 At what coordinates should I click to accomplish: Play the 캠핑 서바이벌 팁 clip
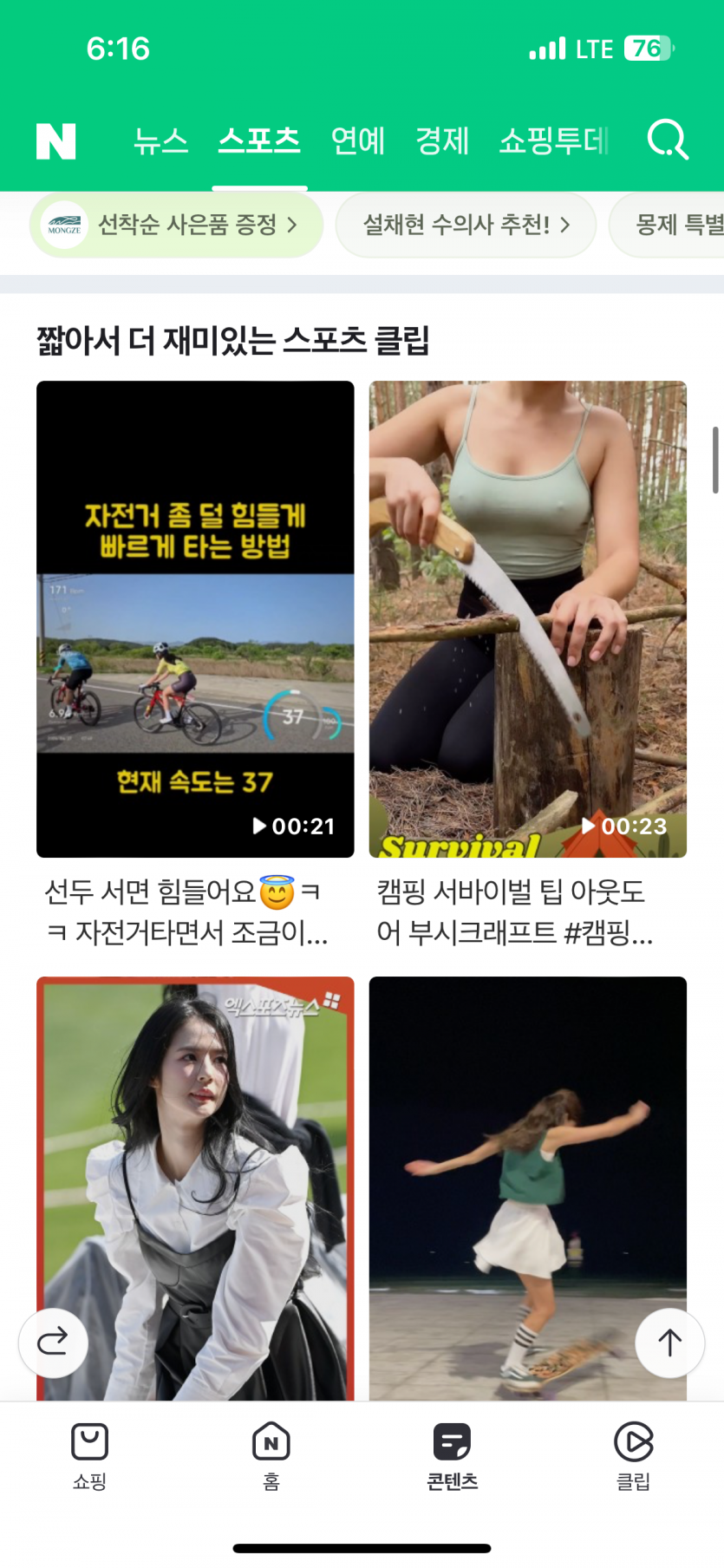pyautogui.click(x=527, y=619)
